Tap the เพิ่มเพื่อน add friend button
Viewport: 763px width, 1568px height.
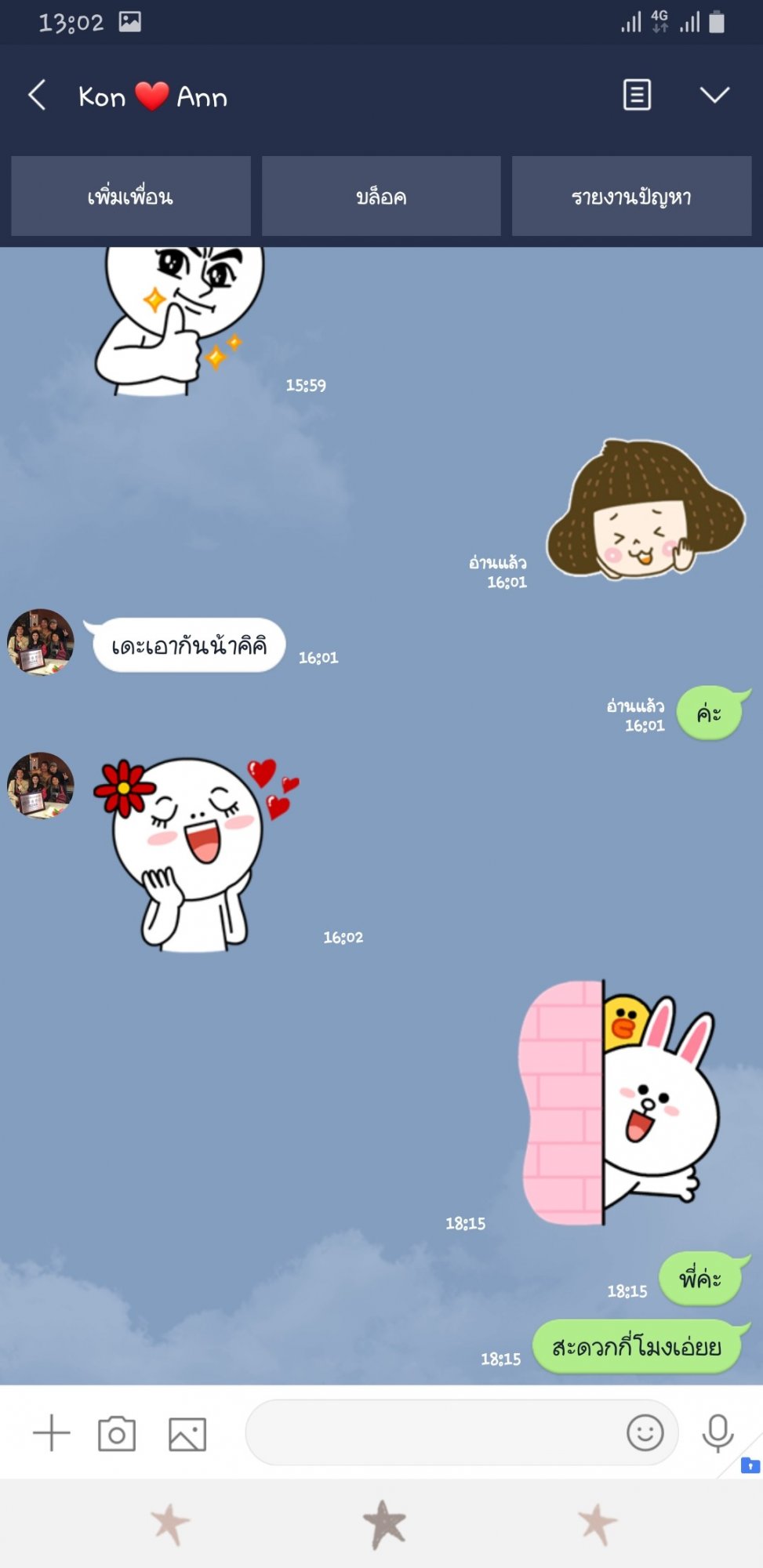pos(131,196)
